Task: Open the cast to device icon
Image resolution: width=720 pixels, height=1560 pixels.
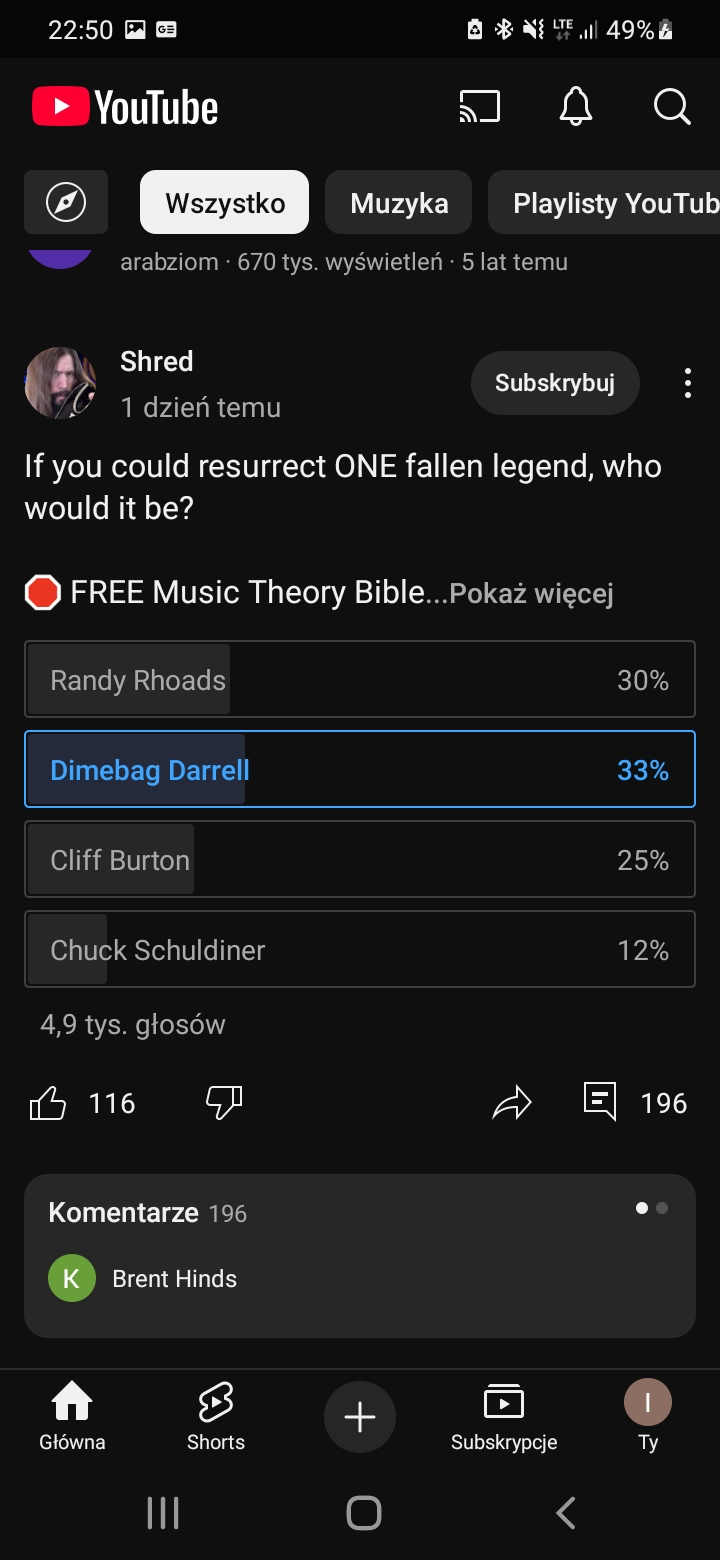Action: point(480,106)
